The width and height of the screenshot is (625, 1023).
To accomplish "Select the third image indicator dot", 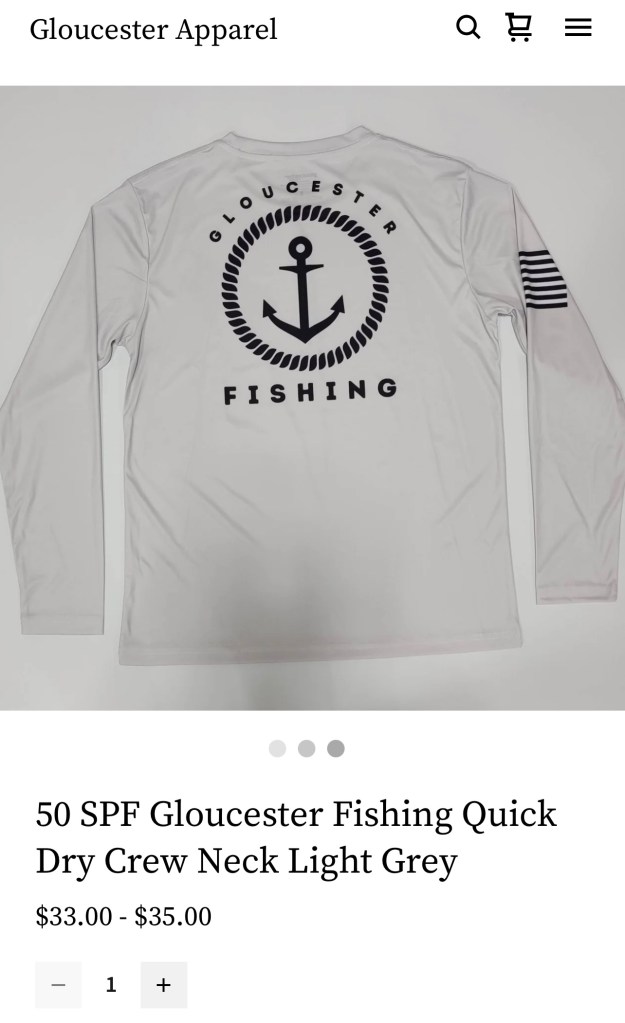I will tap(336, 748).
